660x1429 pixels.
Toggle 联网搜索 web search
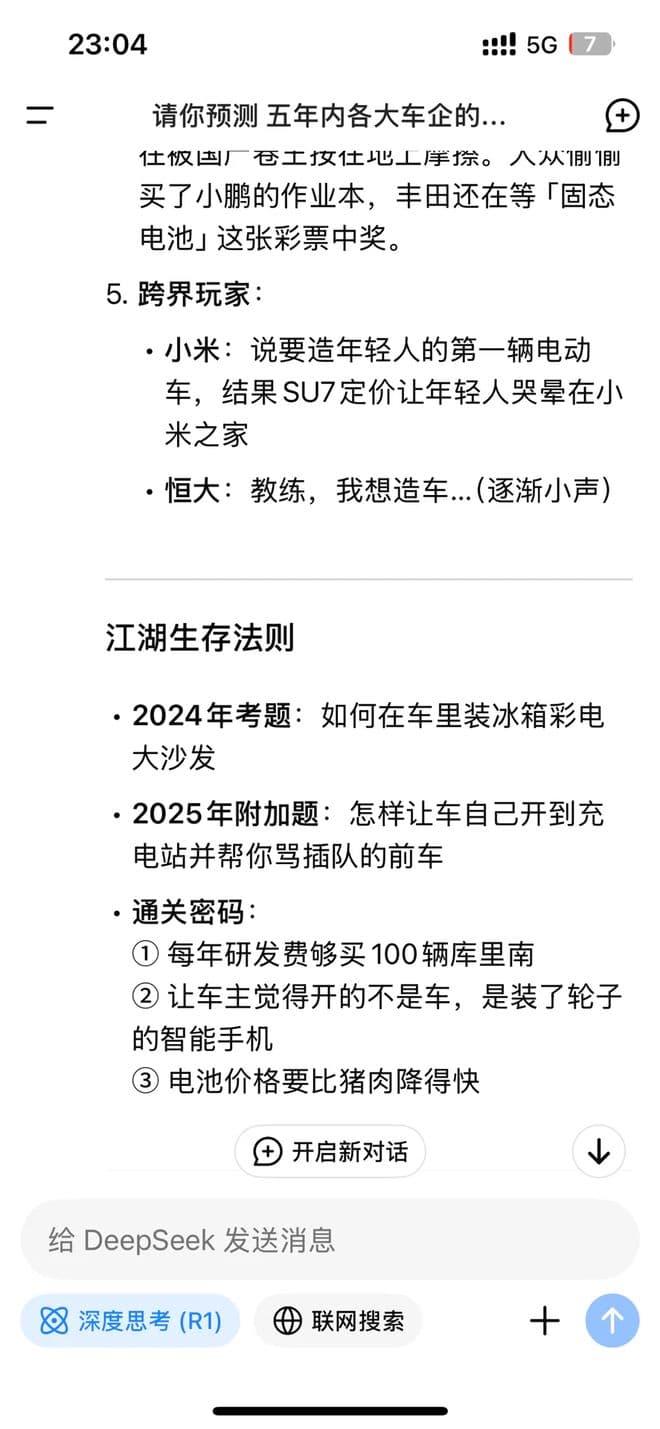coord(338,1321)
